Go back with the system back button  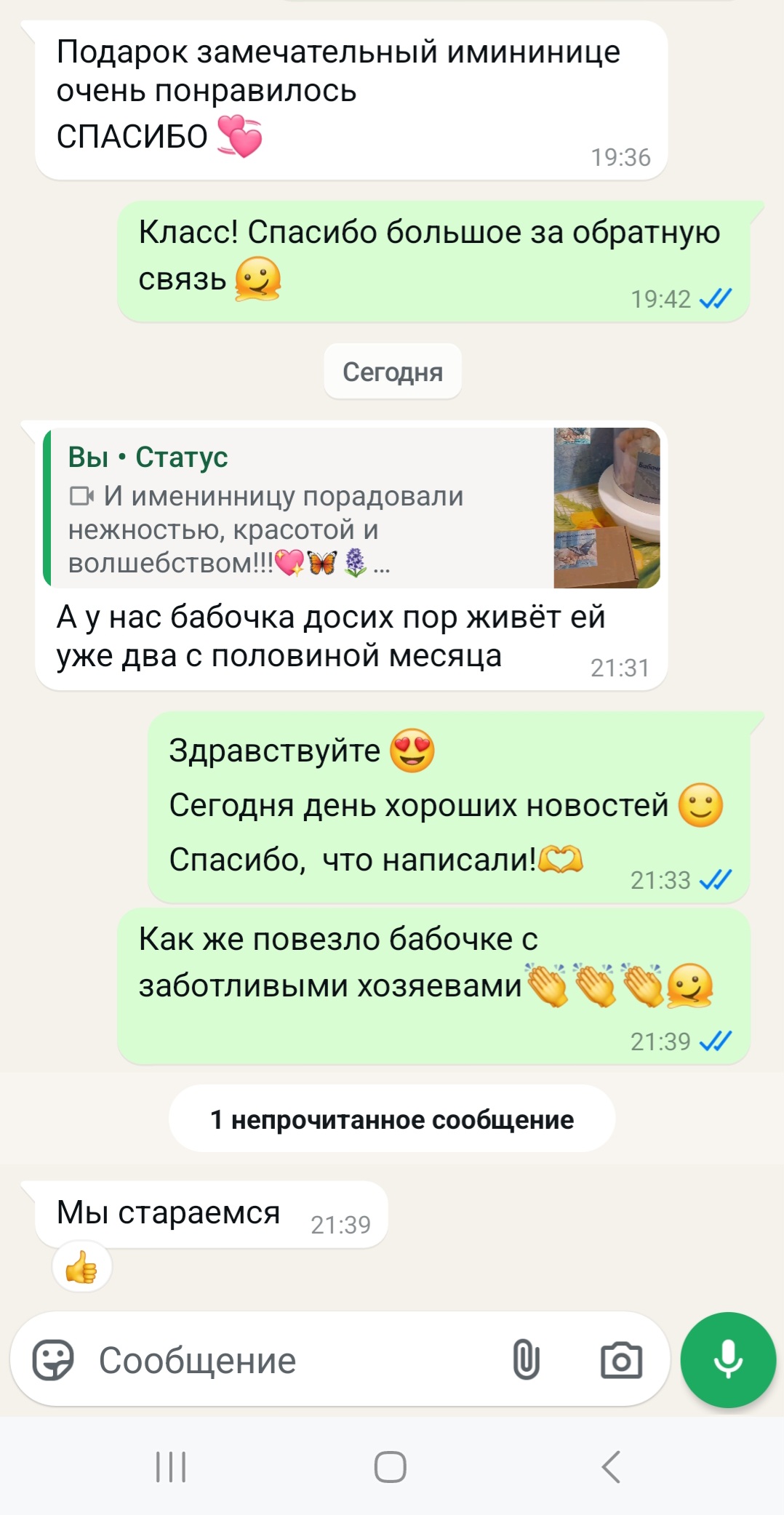point(611,1466)
